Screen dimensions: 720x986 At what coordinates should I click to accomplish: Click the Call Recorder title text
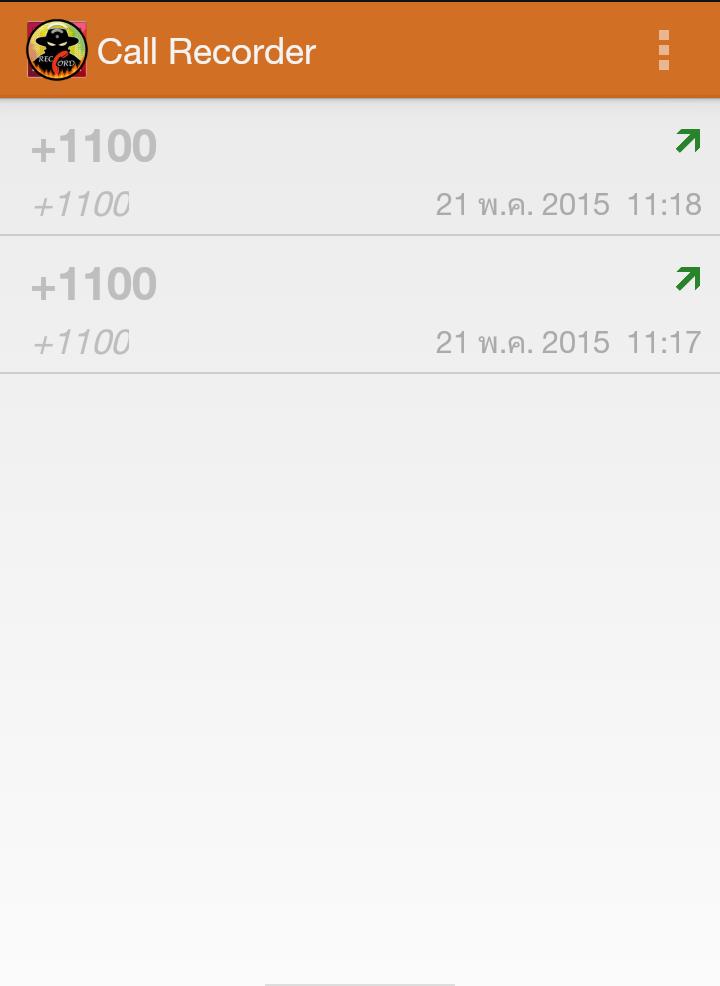[x=207, y=50]
